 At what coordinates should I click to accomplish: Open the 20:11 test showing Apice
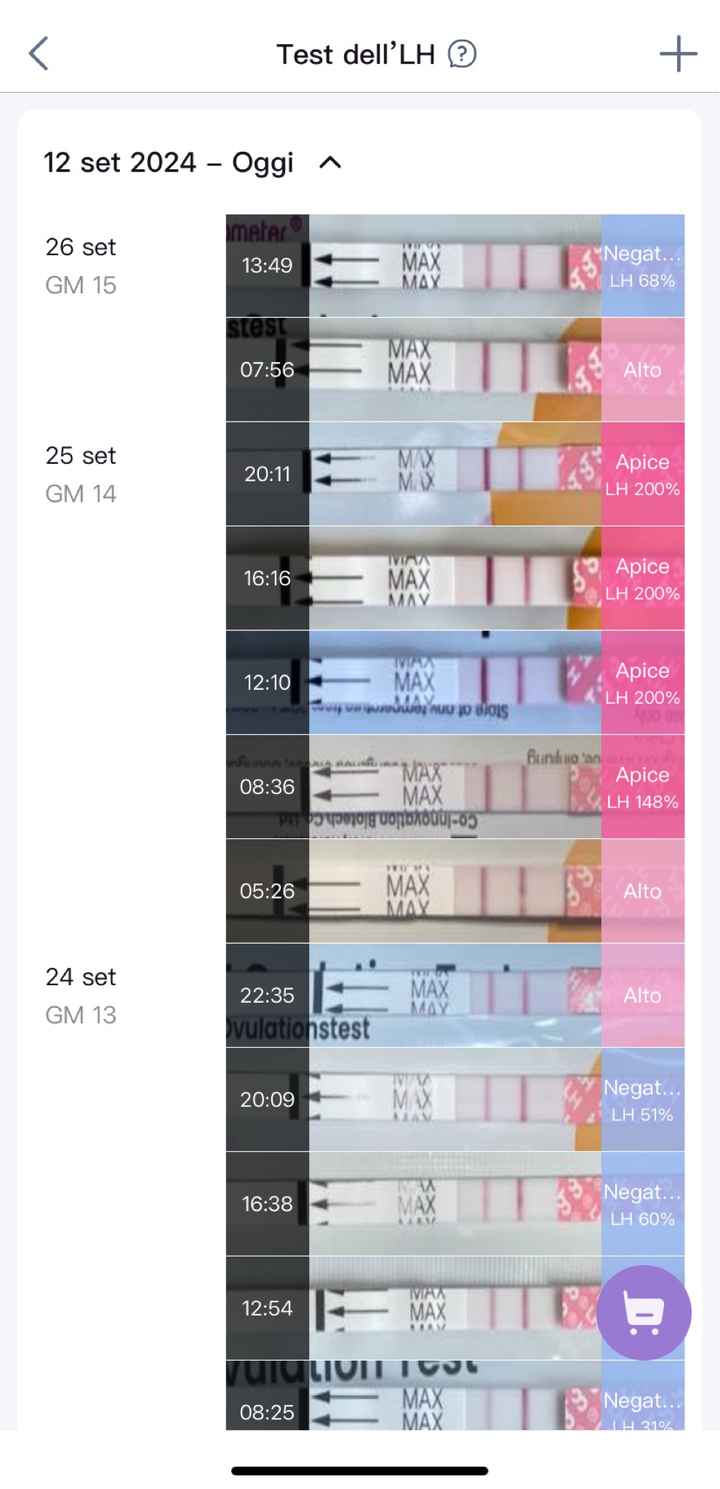pos(455,474)
